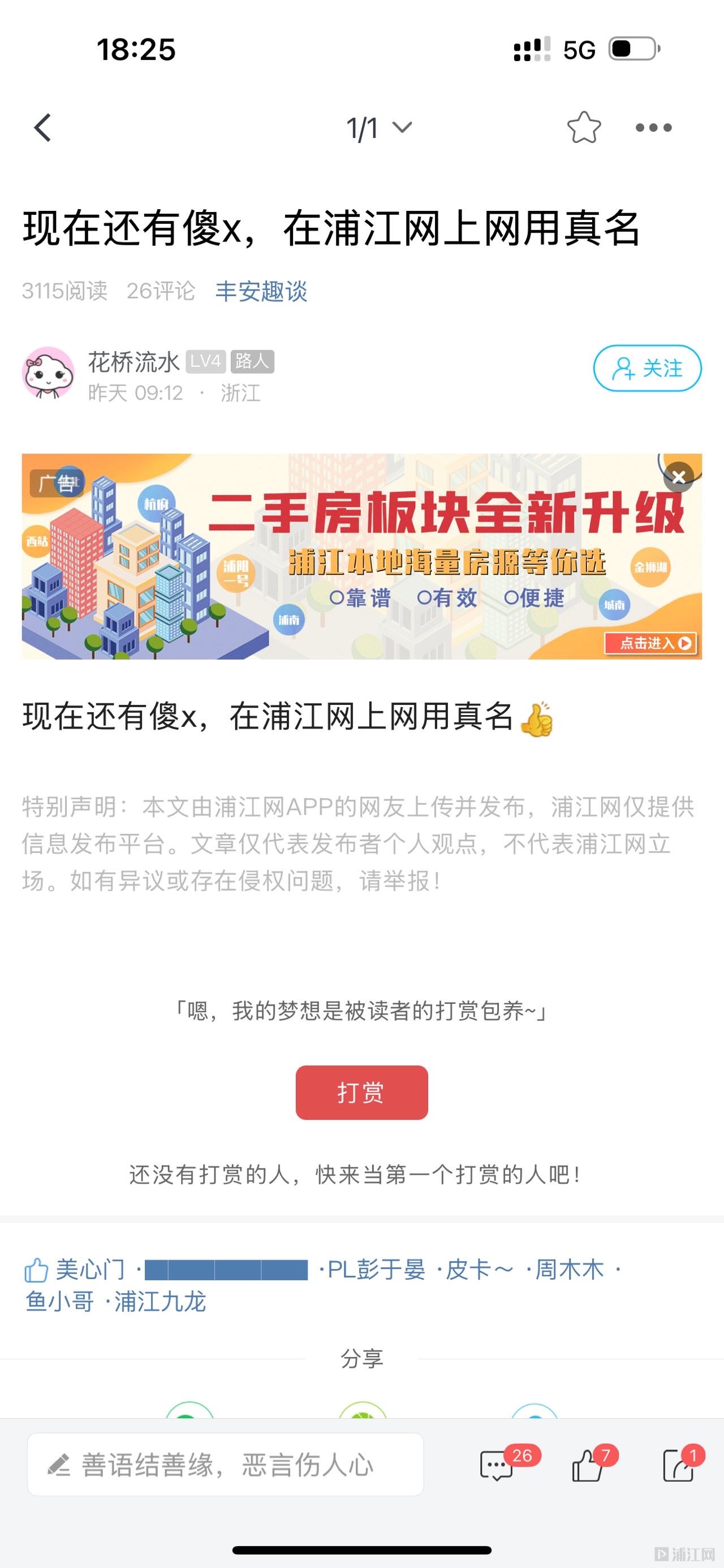
Task: Open the comment input field 善语结善缘
Action: click(x=225, y=1465)
